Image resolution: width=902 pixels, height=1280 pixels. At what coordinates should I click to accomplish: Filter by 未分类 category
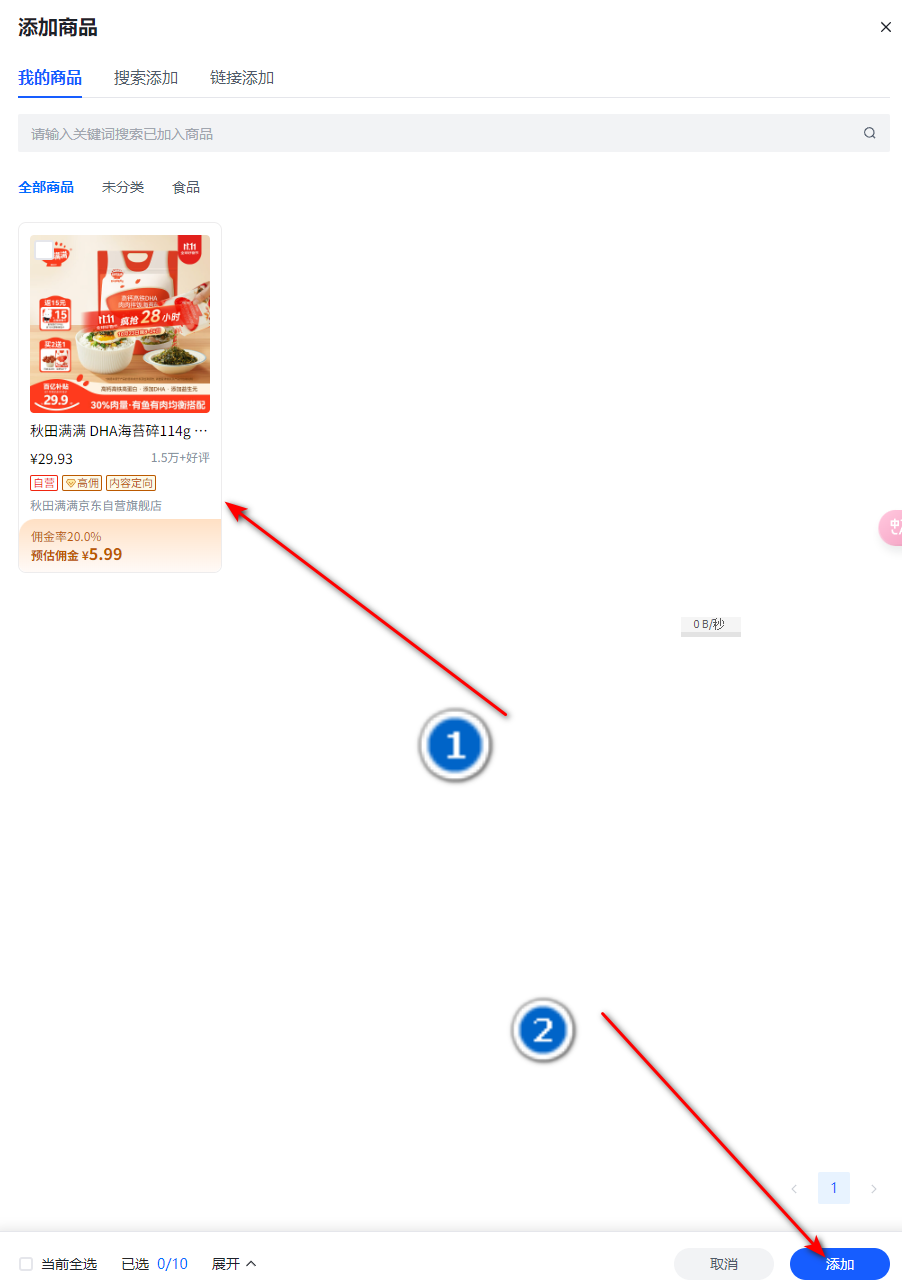tap(123, 187)
